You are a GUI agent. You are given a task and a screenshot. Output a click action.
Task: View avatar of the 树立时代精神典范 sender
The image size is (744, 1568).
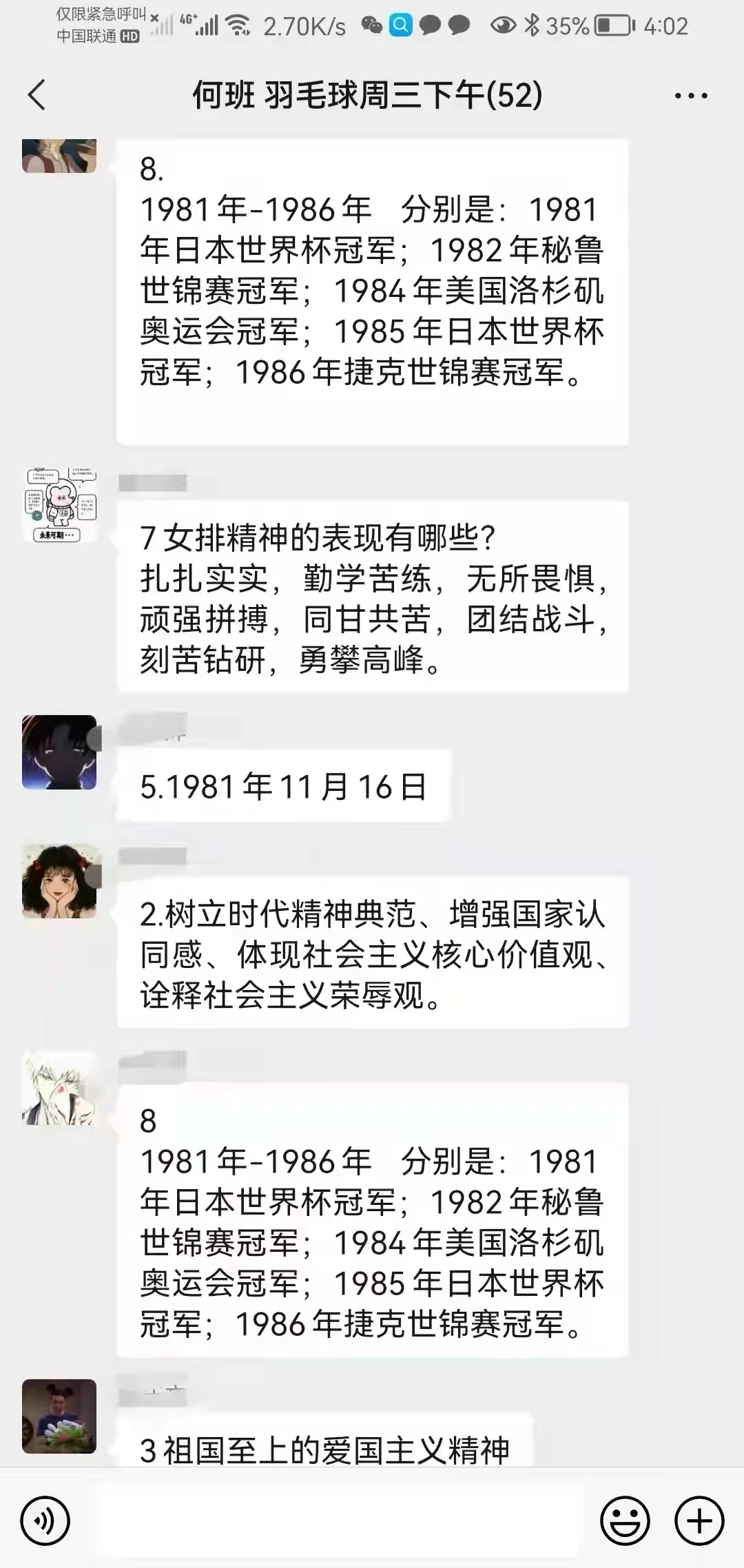(x=59, y=881)
